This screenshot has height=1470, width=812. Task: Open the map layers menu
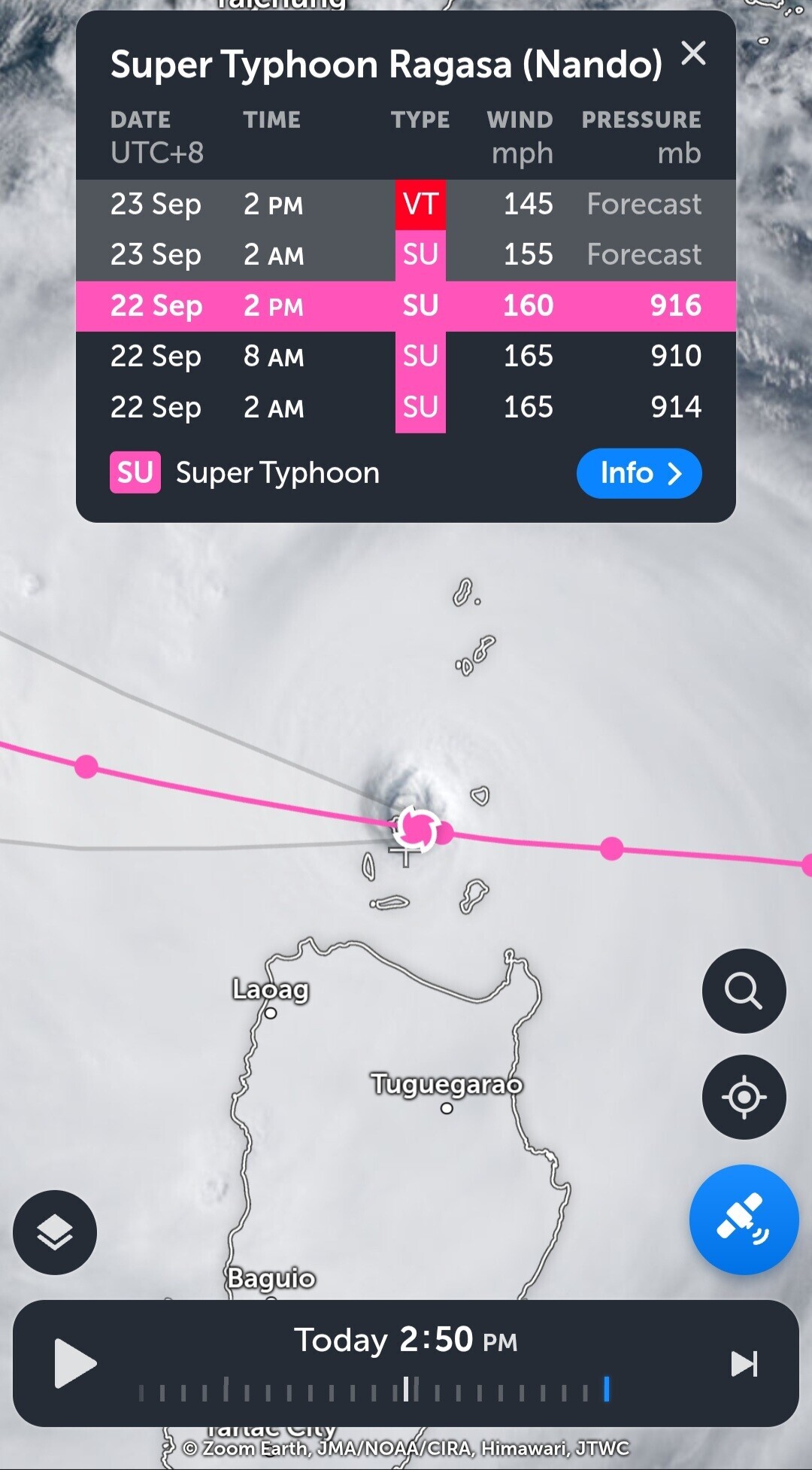click(x=55, y=1232)
